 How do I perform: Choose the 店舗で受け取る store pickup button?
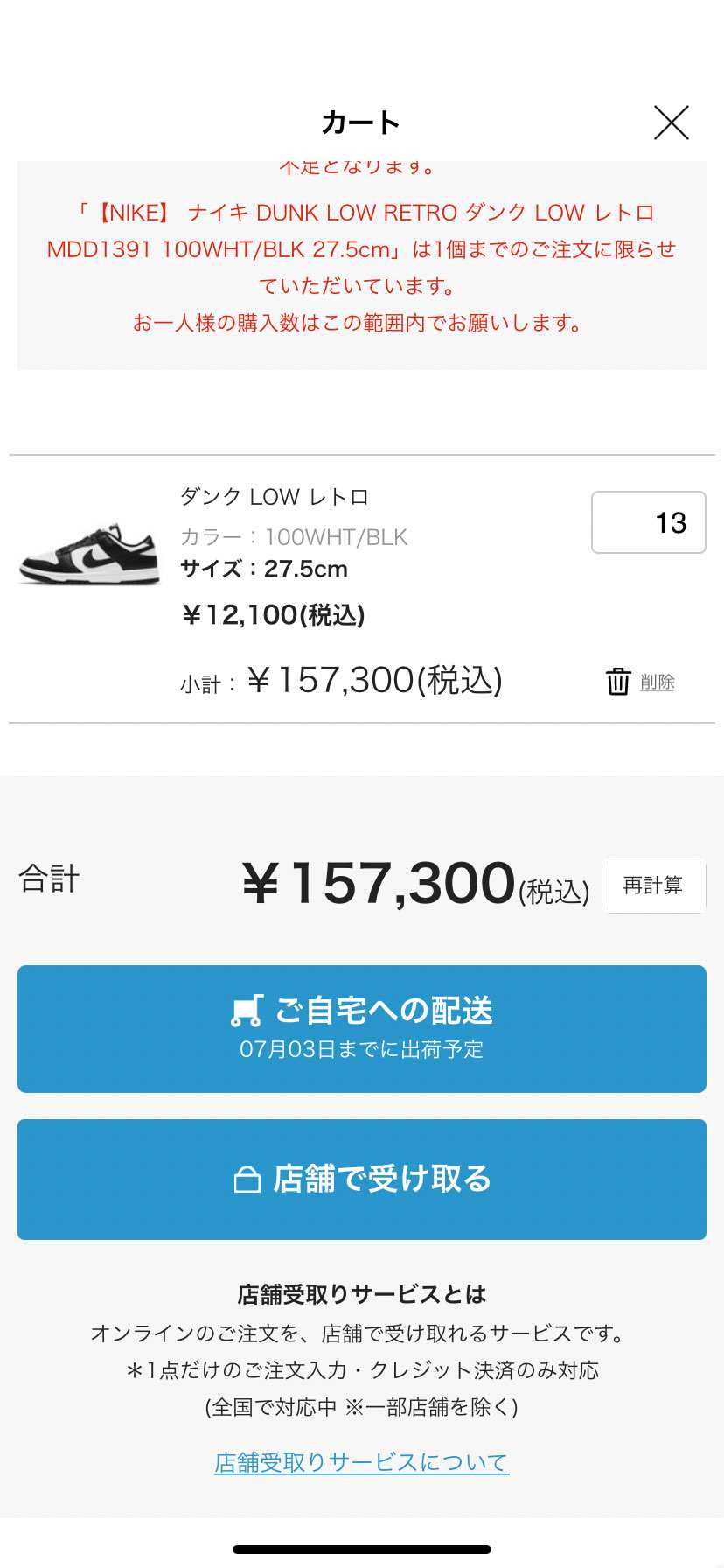(361, 1179)
